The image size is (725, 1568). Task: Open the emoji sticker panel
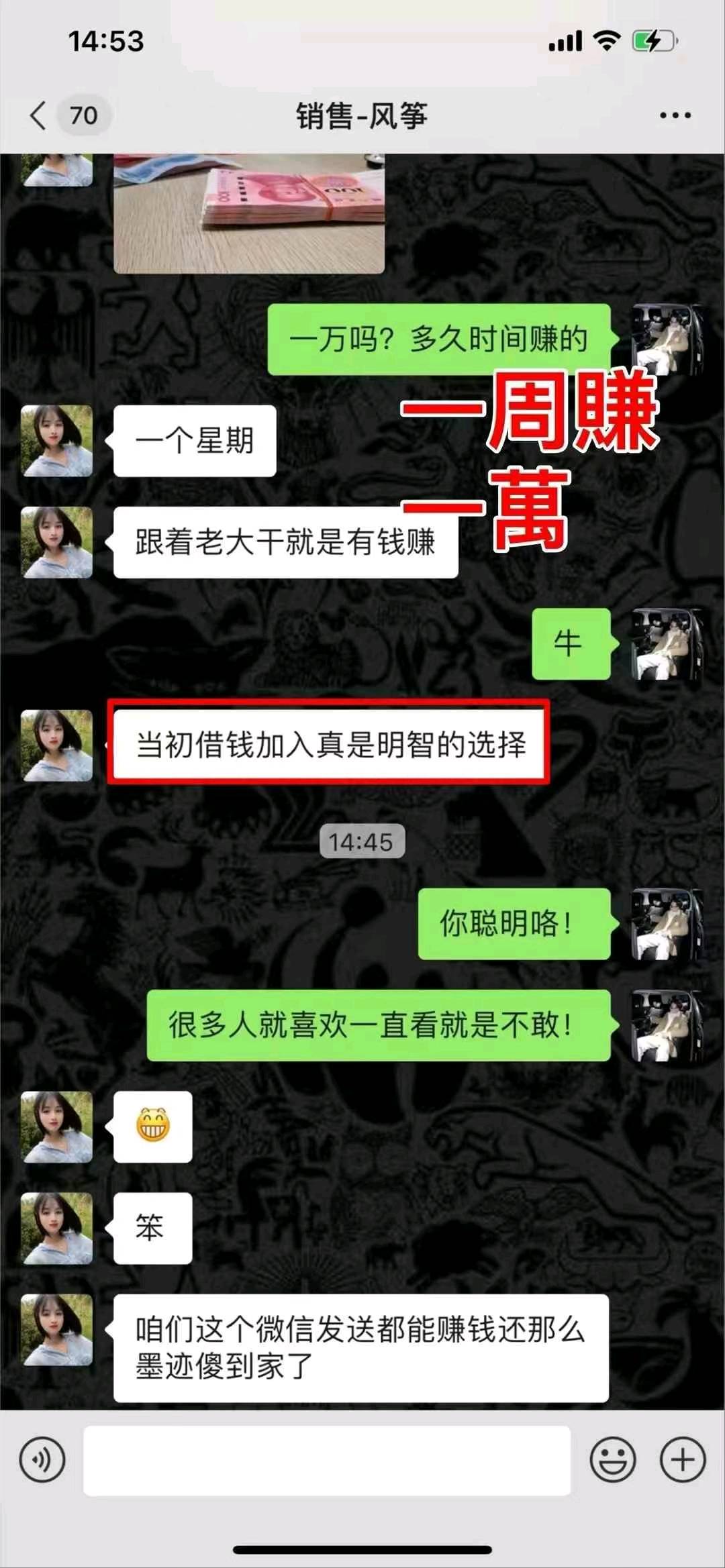(612, 1459)
